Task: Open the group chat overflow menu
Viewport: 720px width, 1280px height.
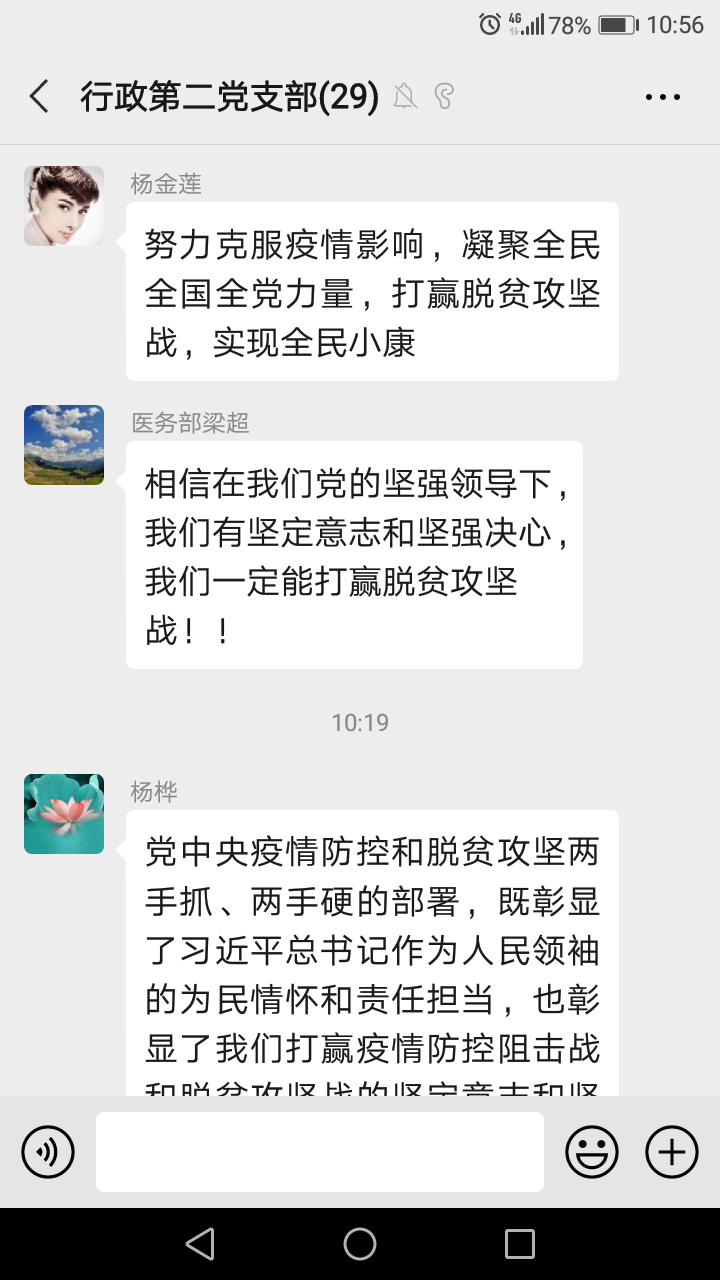Action: coord(662,97)
